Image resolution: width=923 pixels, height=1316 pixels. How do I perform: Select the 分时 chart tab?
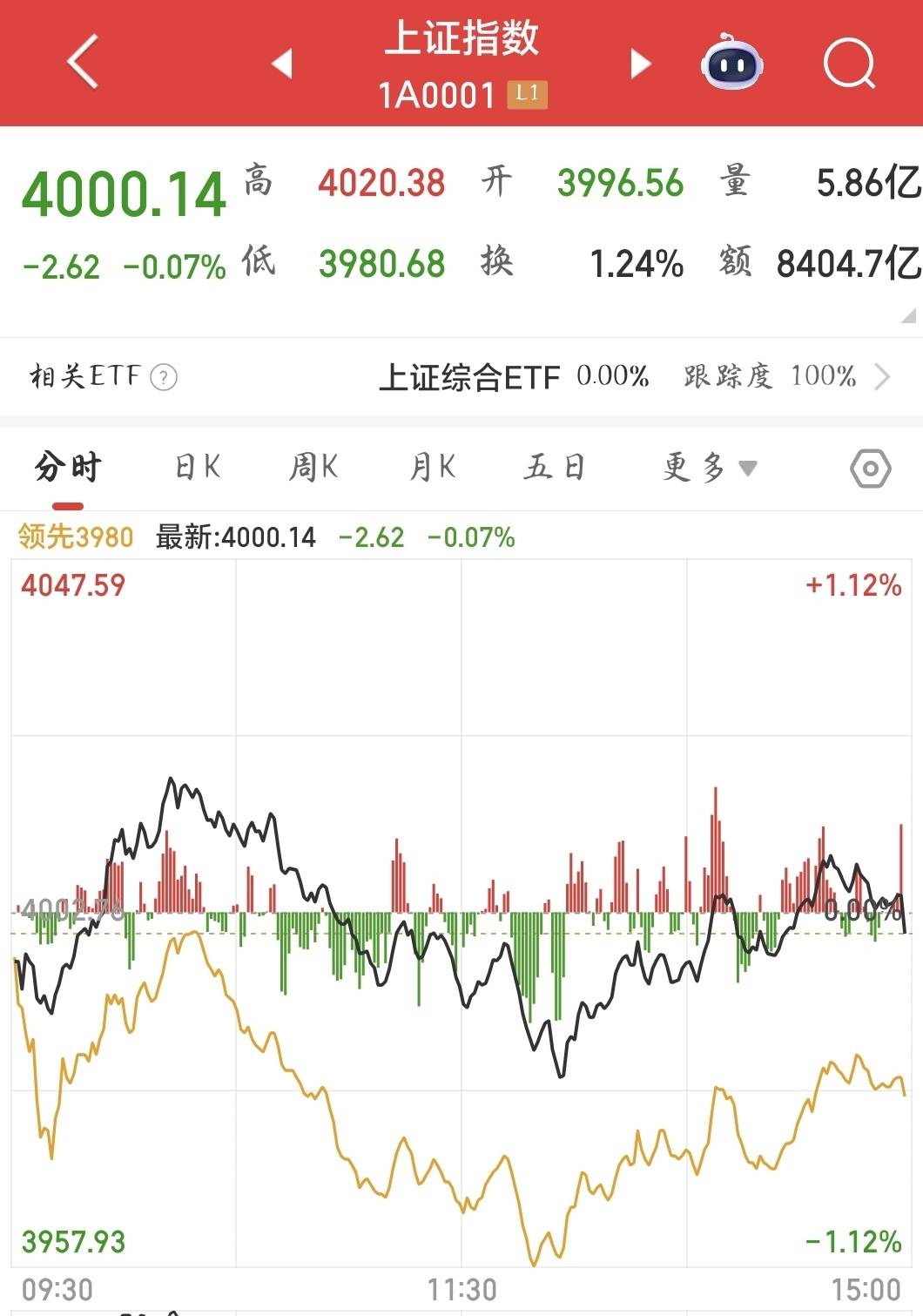68,468
